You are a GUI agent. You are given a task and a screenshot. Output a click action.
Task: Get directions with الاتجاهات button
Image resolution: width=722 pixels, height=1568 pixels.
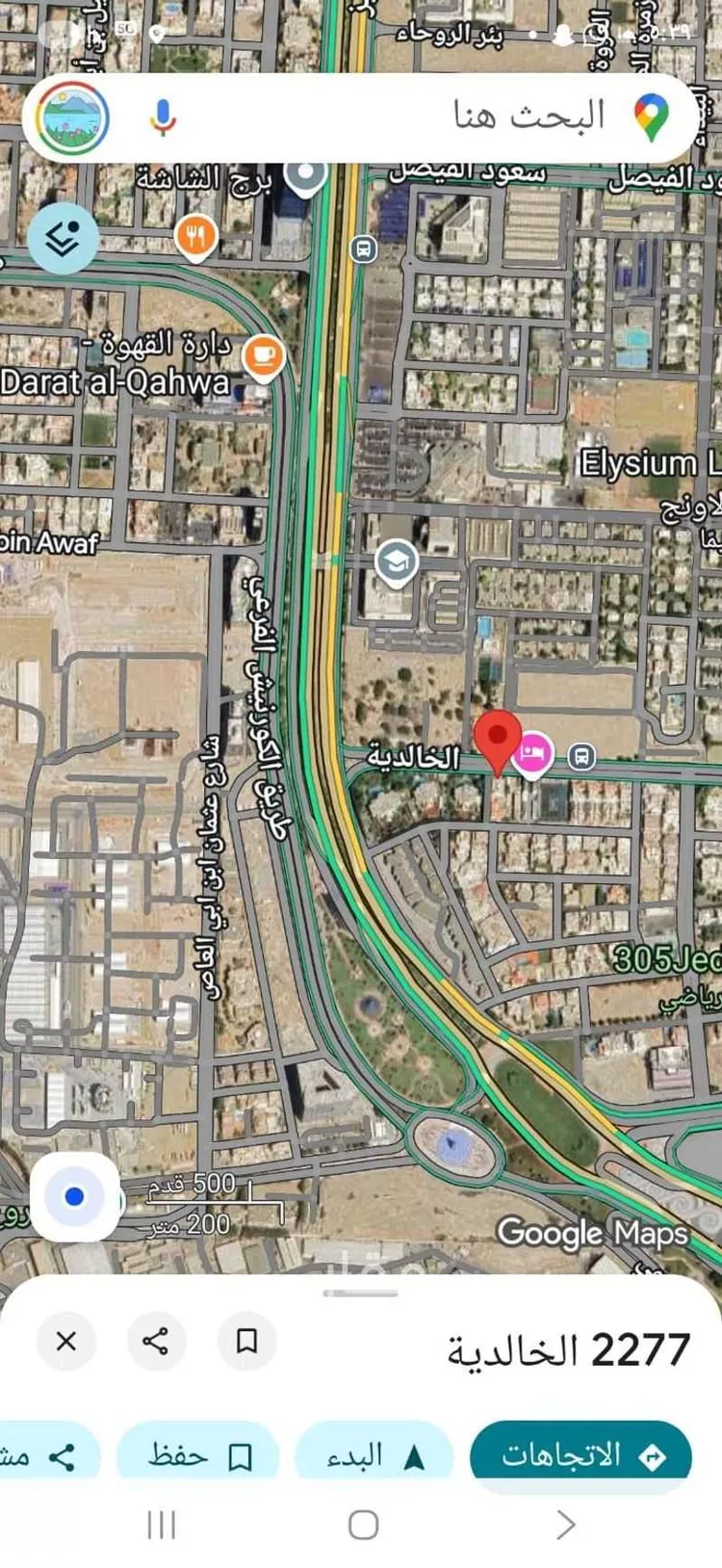(580, 1455)
